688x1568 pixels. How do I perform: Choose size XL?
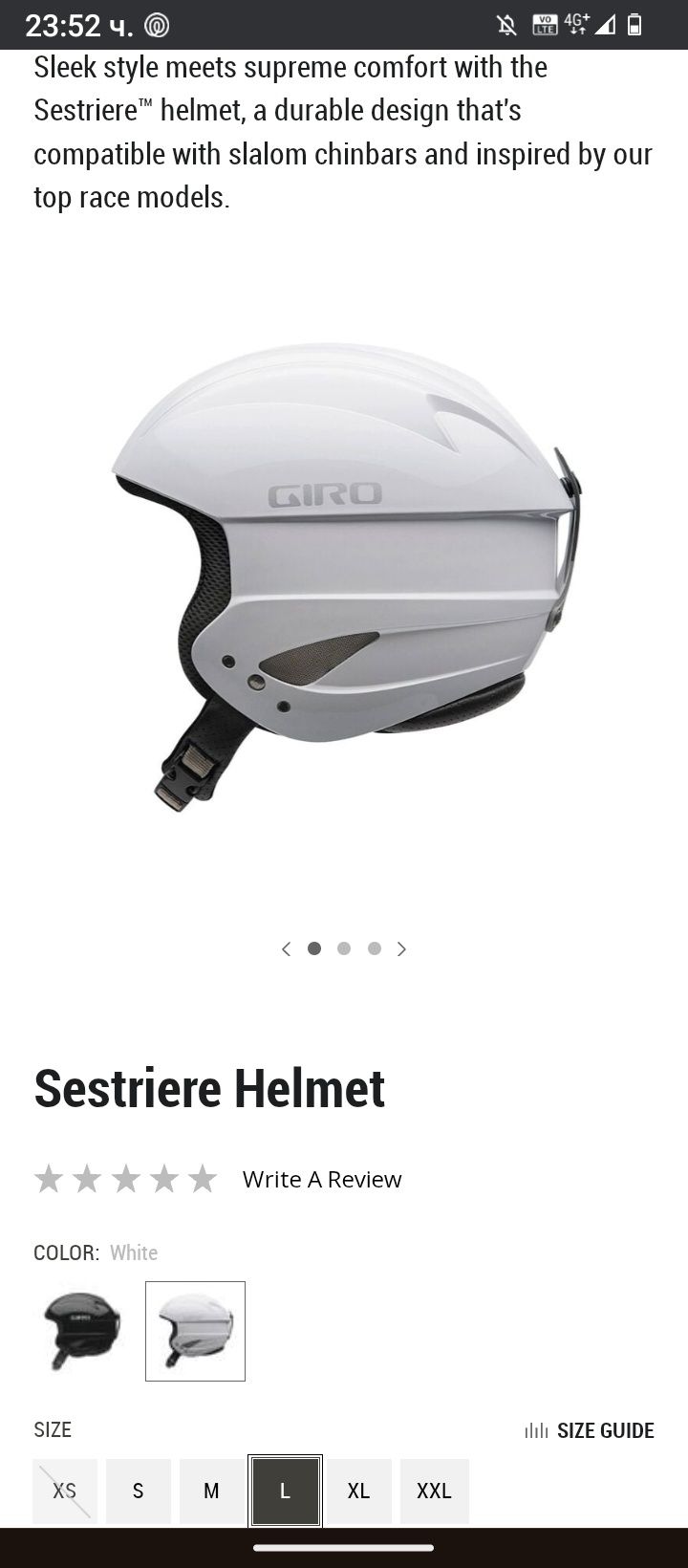[358, 1491]
